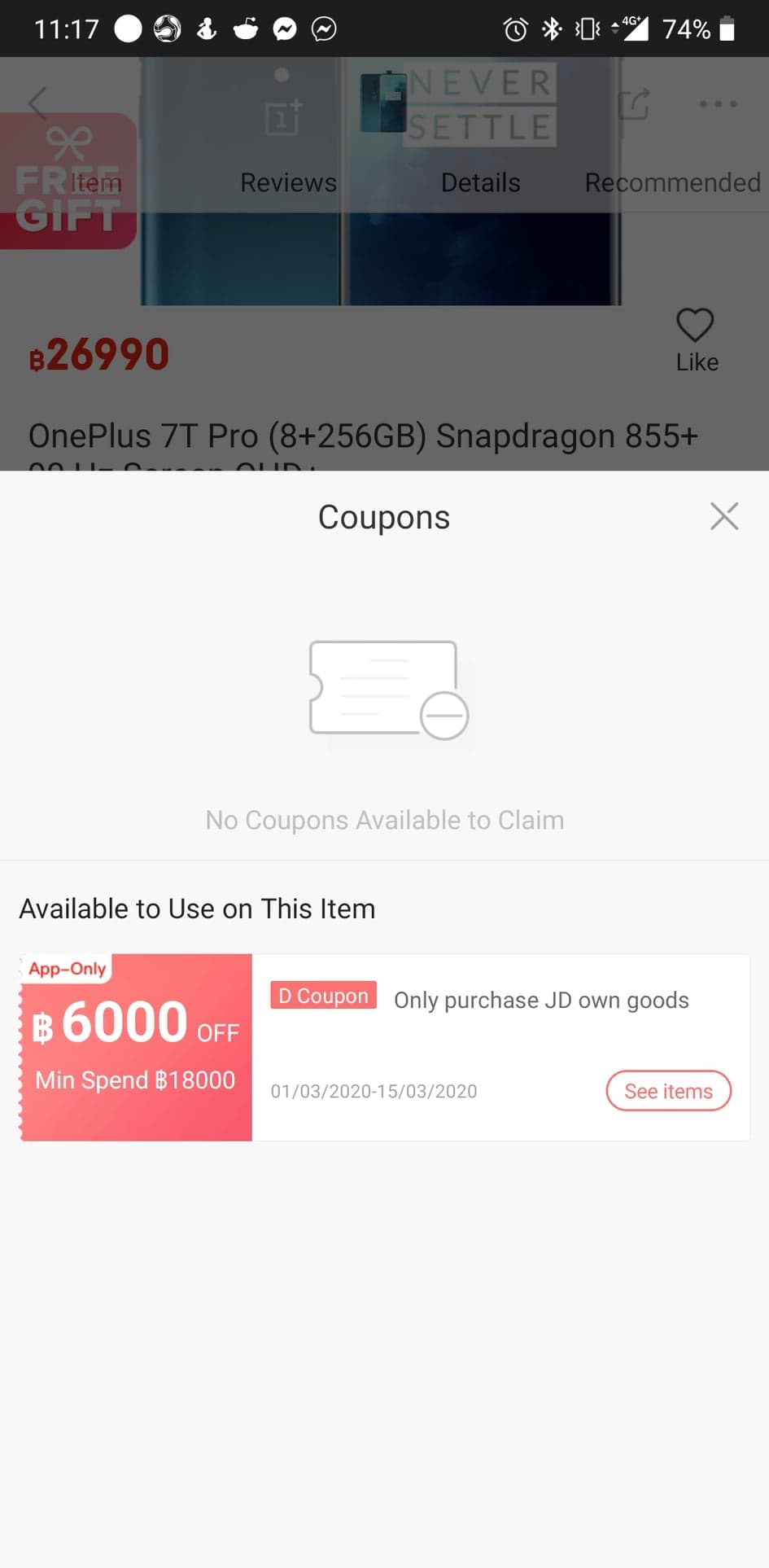Close the Coupons panel

[723, 516]
